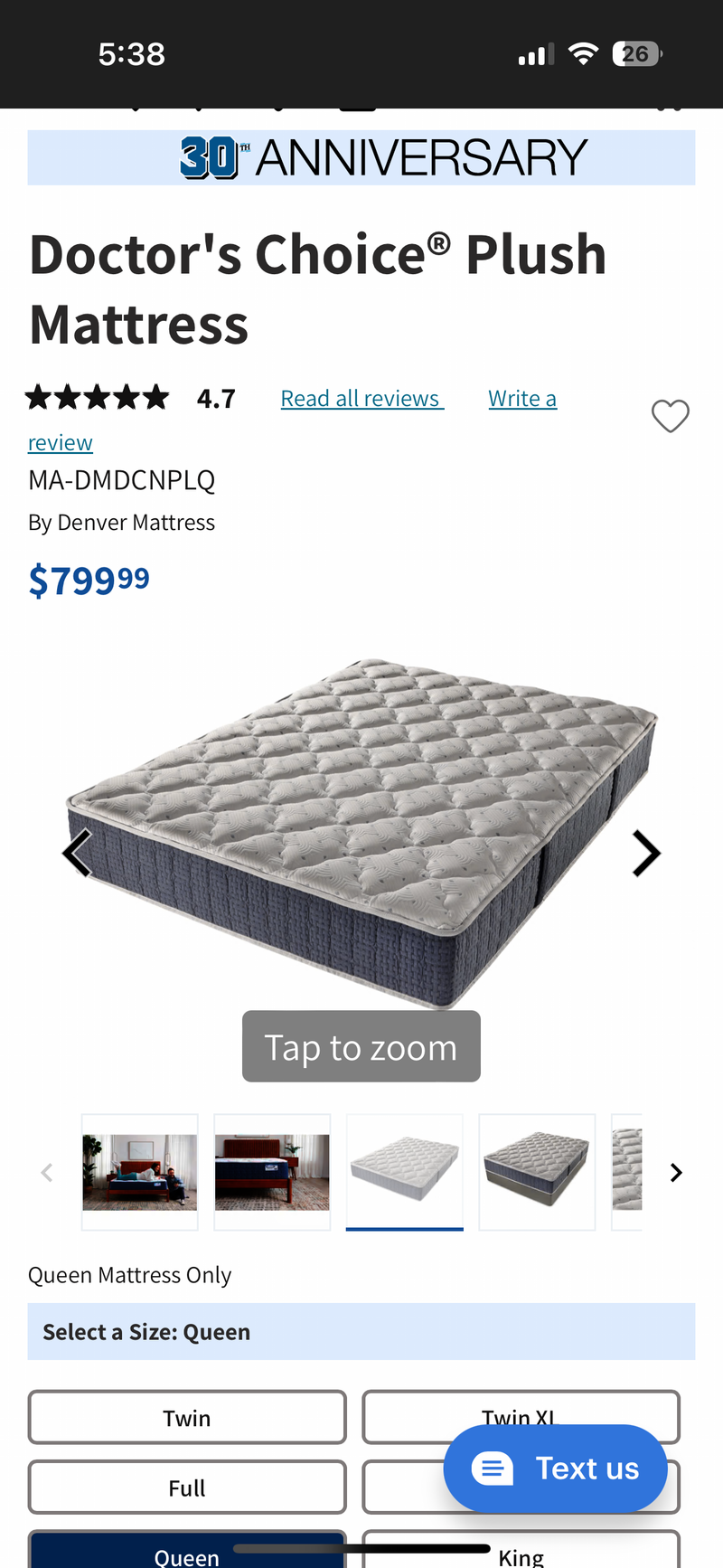Open the 30th Anniversary banner
The image size is (723, 1568).
(x=361, y=157)
